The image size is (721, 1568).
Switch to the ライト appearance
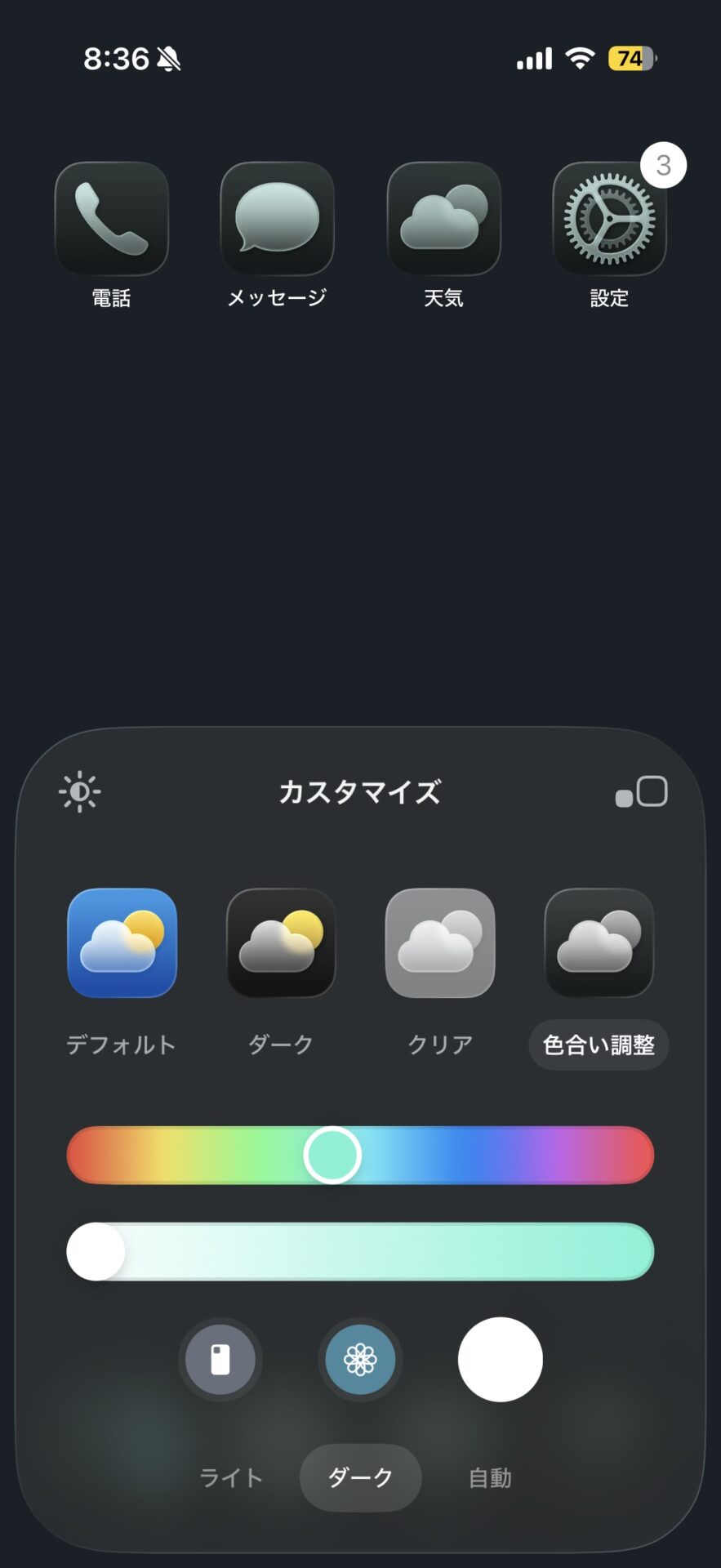point(231,1477)
